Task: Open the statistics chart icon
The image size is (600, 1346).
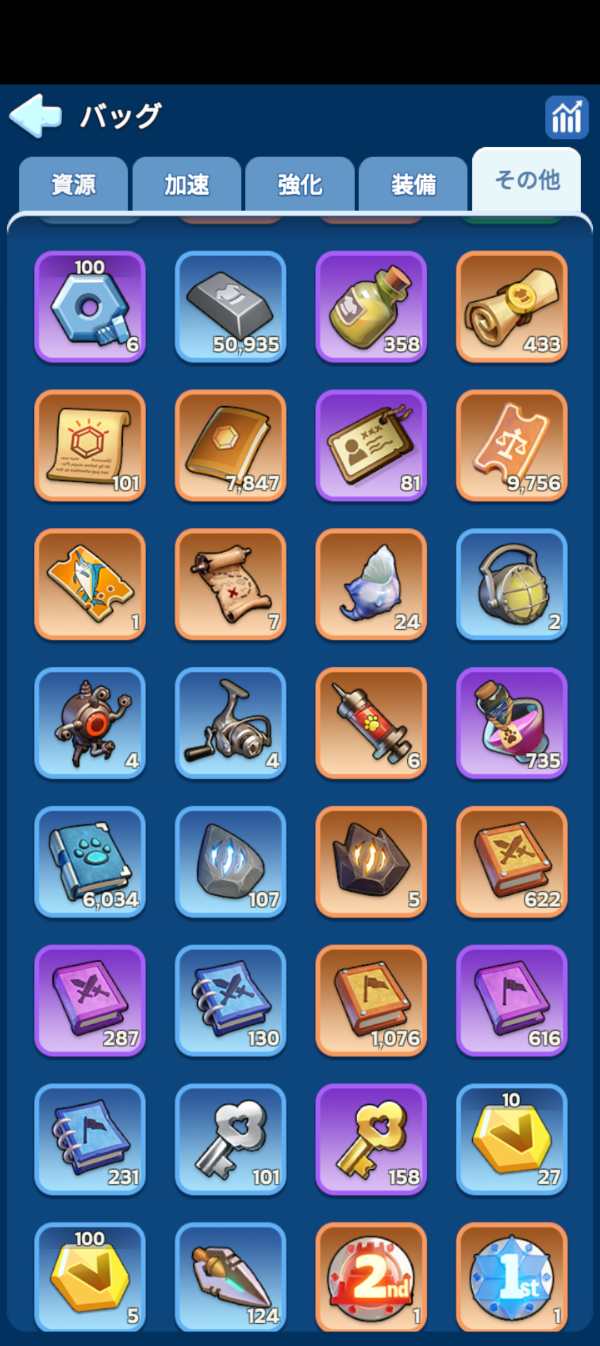Action: click(x=566, y=117)
